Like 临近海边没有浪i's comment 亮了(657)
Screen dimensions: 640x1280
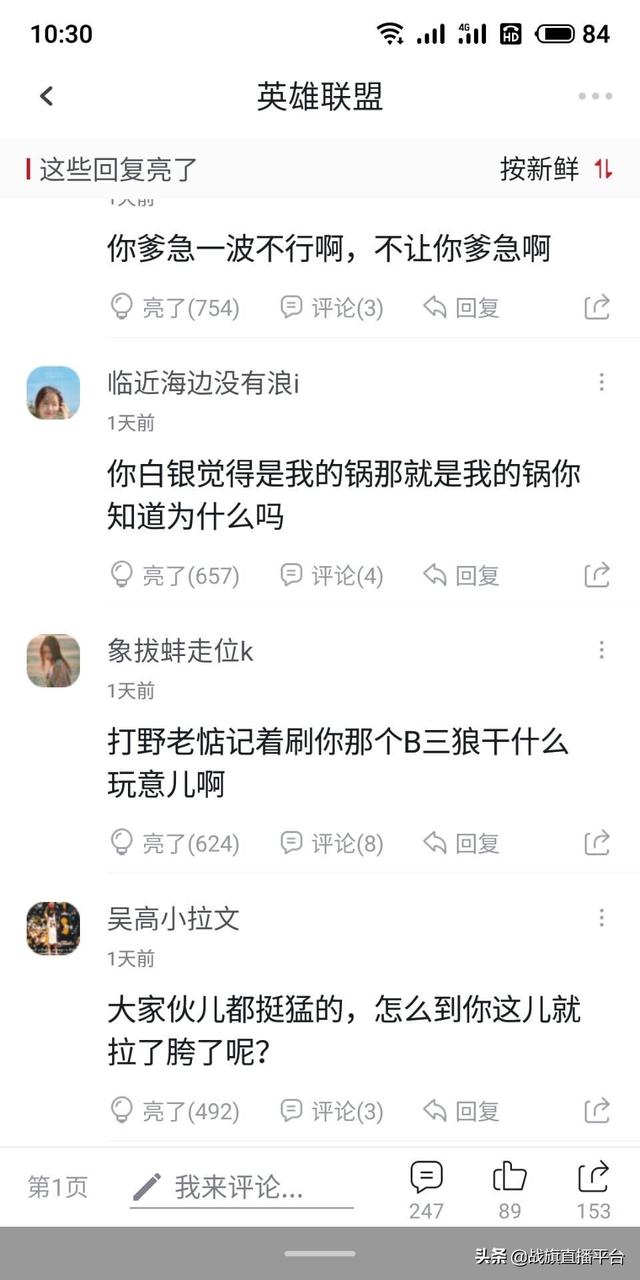coord(175,575)
